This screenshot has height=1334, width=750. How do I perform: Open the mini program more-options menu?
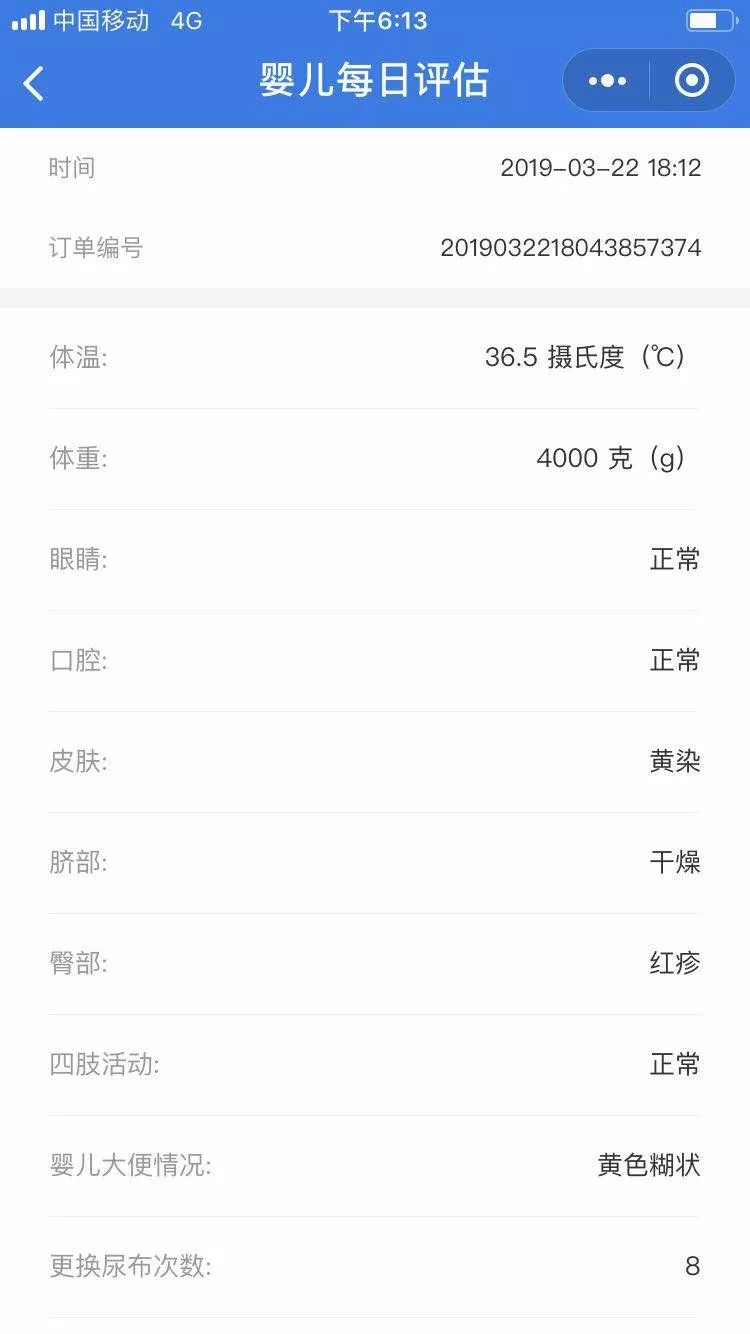tap(607, 81)
